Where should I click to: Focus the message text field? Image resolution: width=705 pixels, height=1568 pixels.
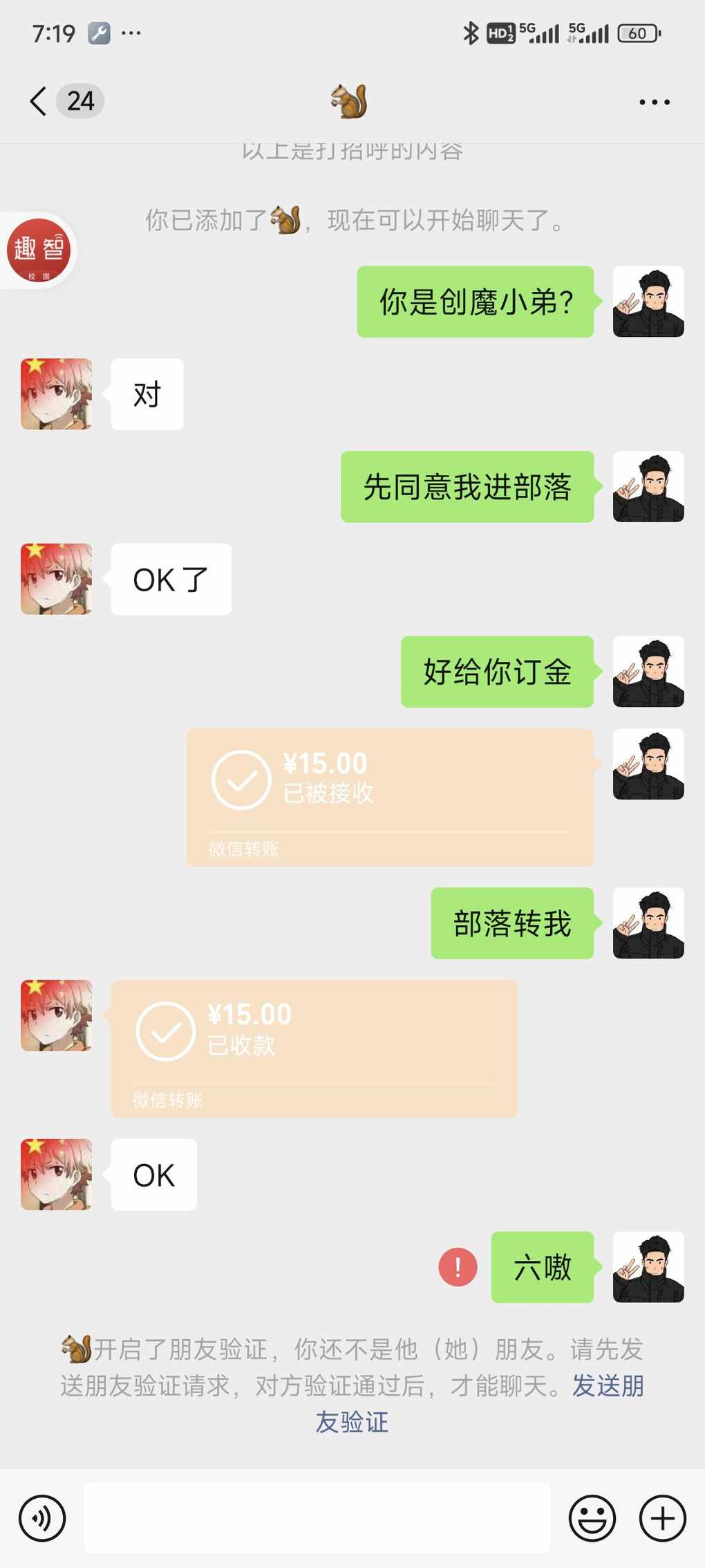click(317, 1518)
